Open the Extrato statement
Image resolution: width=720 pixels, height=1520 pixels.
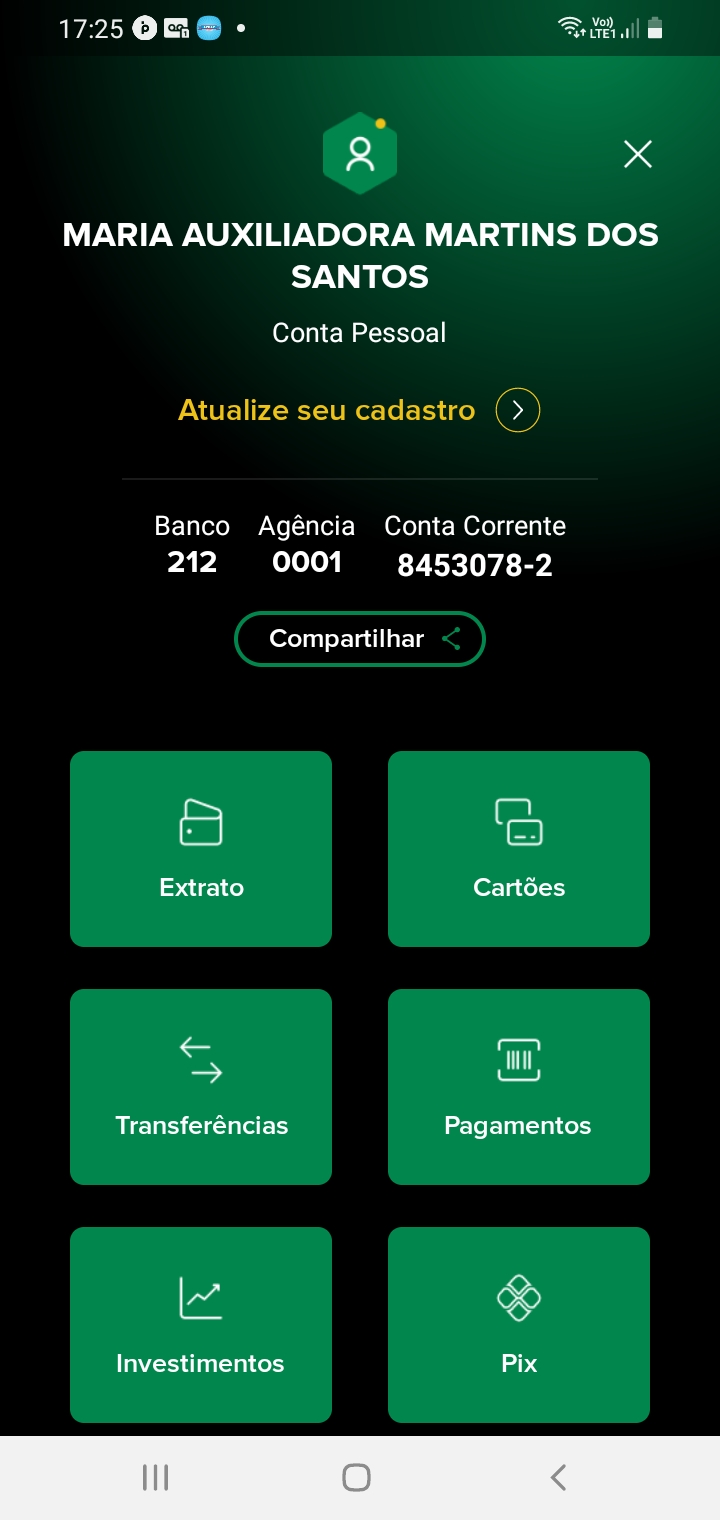click(201, 848)
